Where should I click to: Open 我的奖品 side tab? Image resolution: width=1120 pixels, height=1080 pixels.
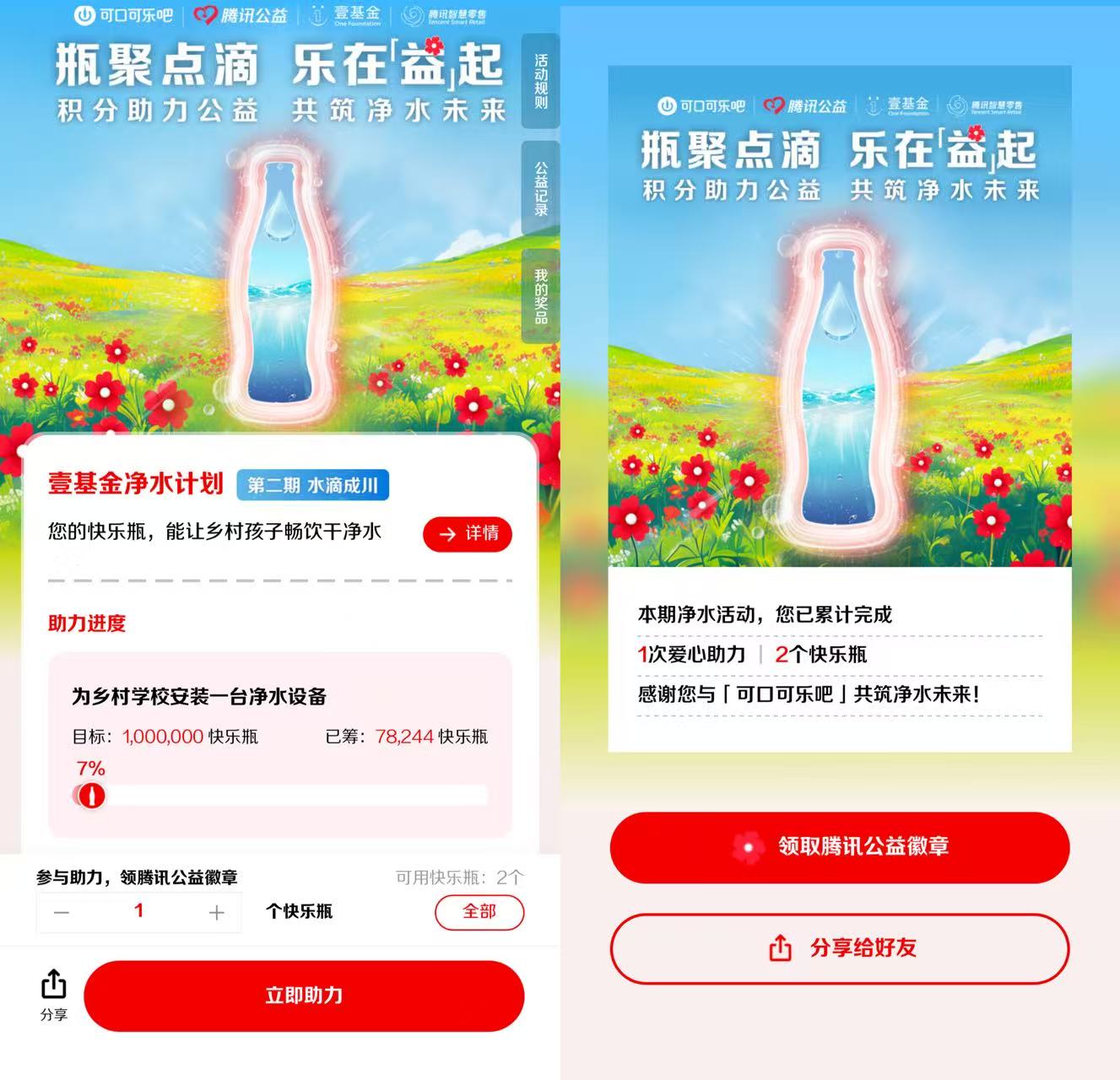540,295
